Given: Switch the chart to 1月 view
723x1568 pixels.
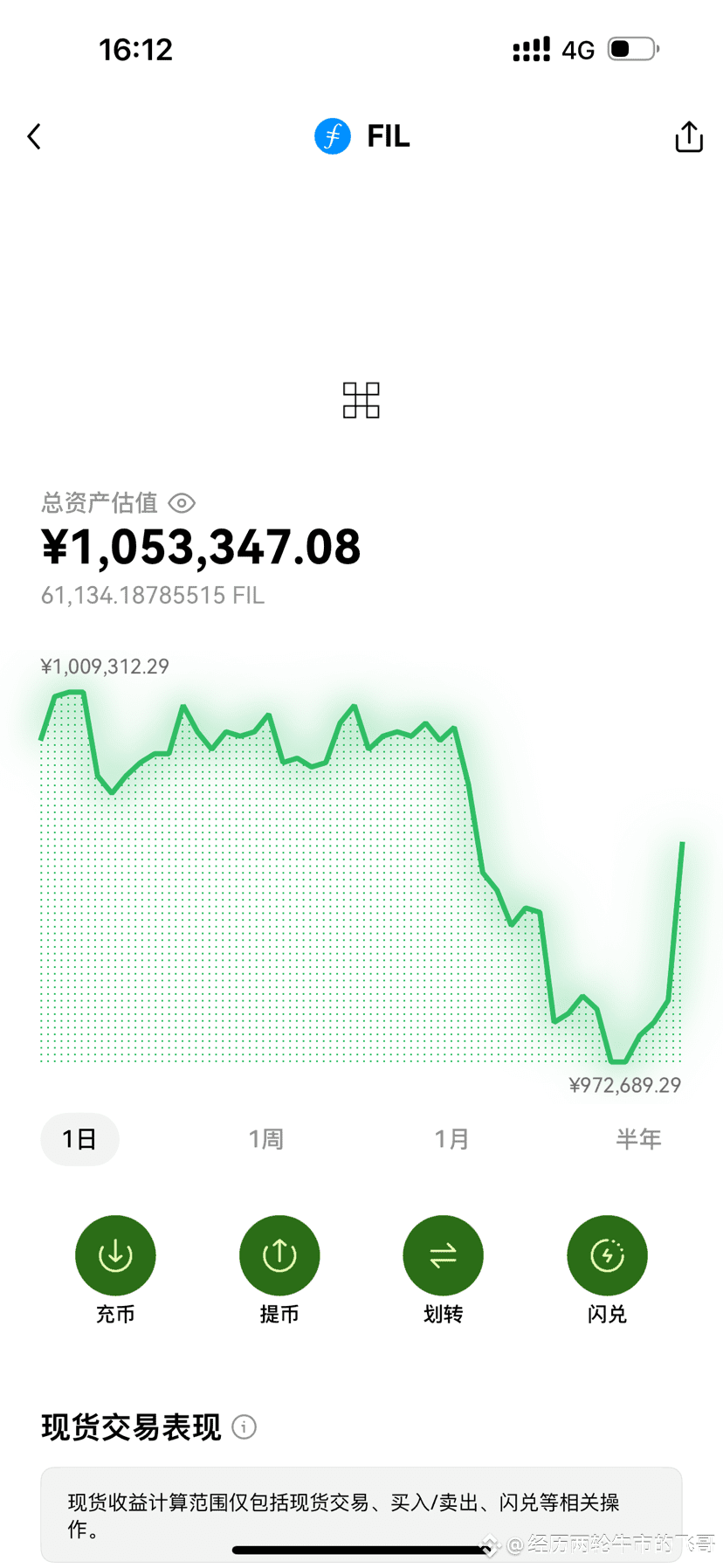Looking at the screenshot, I should point(451,1138).
